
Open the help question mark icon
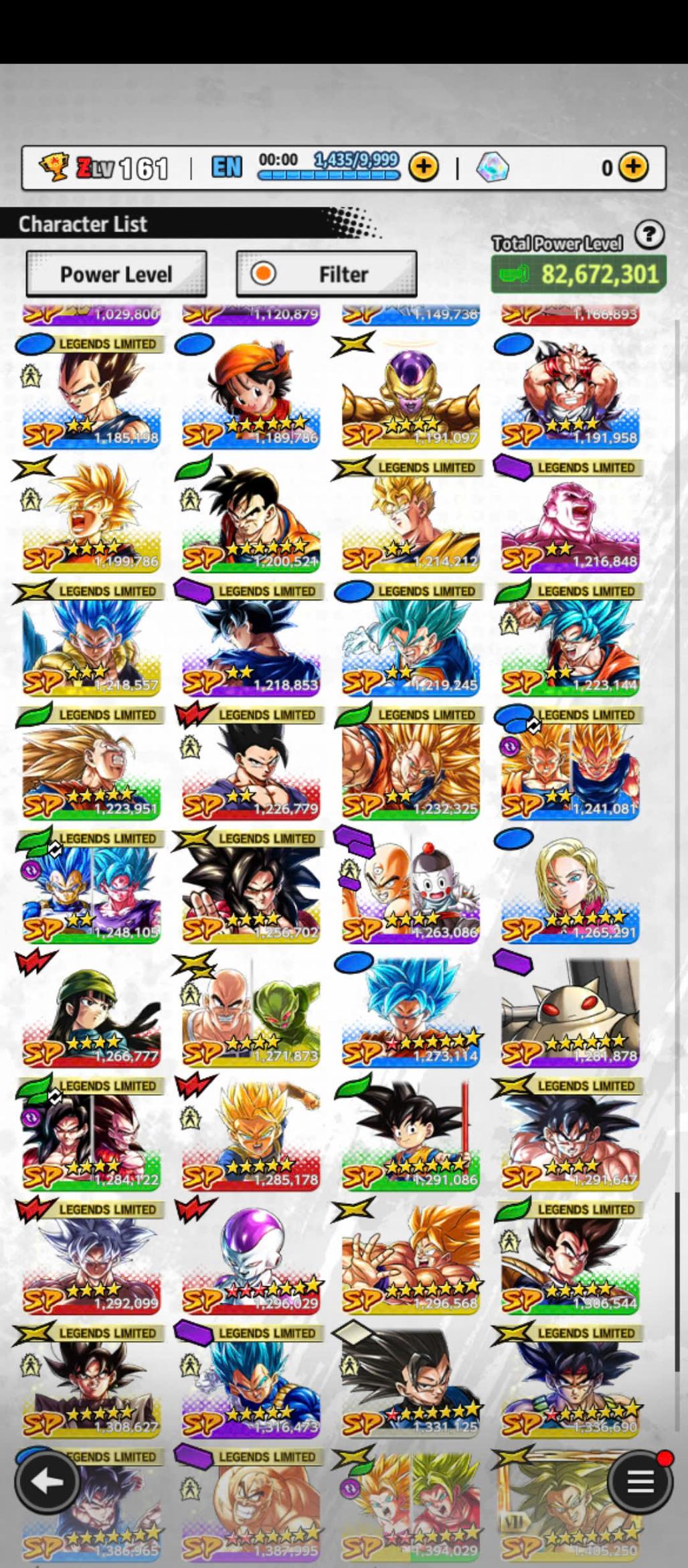click(x=649, y=235)
